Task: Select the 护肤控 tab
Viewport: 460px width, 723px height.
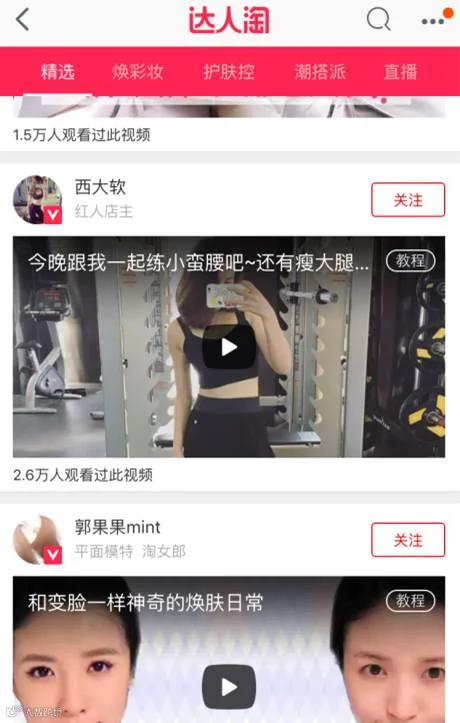Action: [x=229, y=72]
